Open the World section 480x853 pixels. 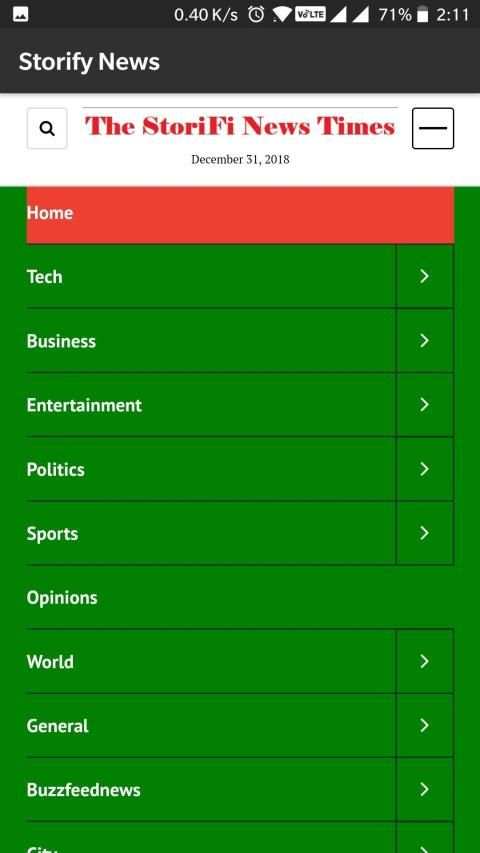click(x=211, y=662)
